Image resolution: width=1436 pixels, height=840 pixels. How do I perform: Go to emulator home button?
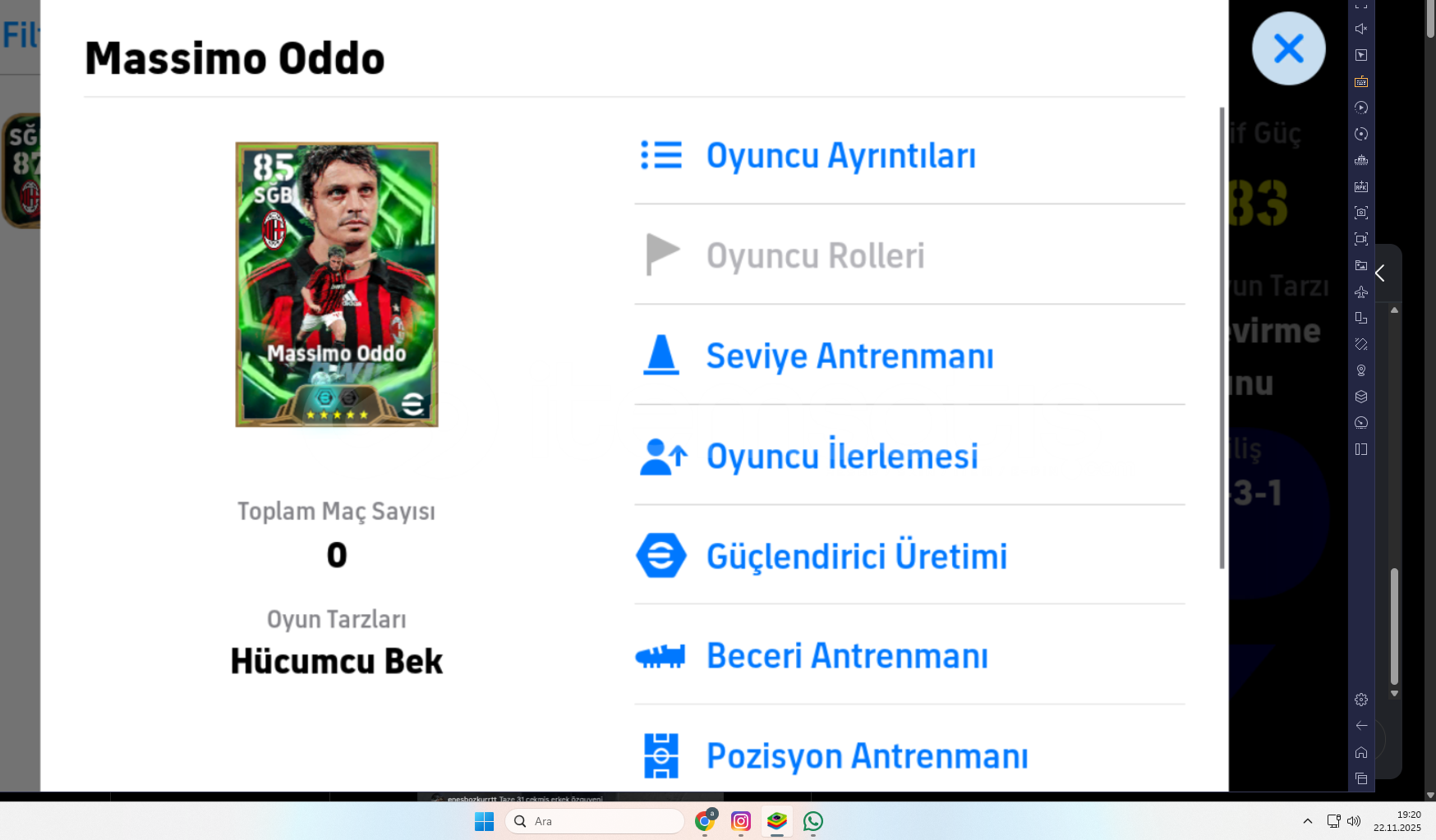1361,752
